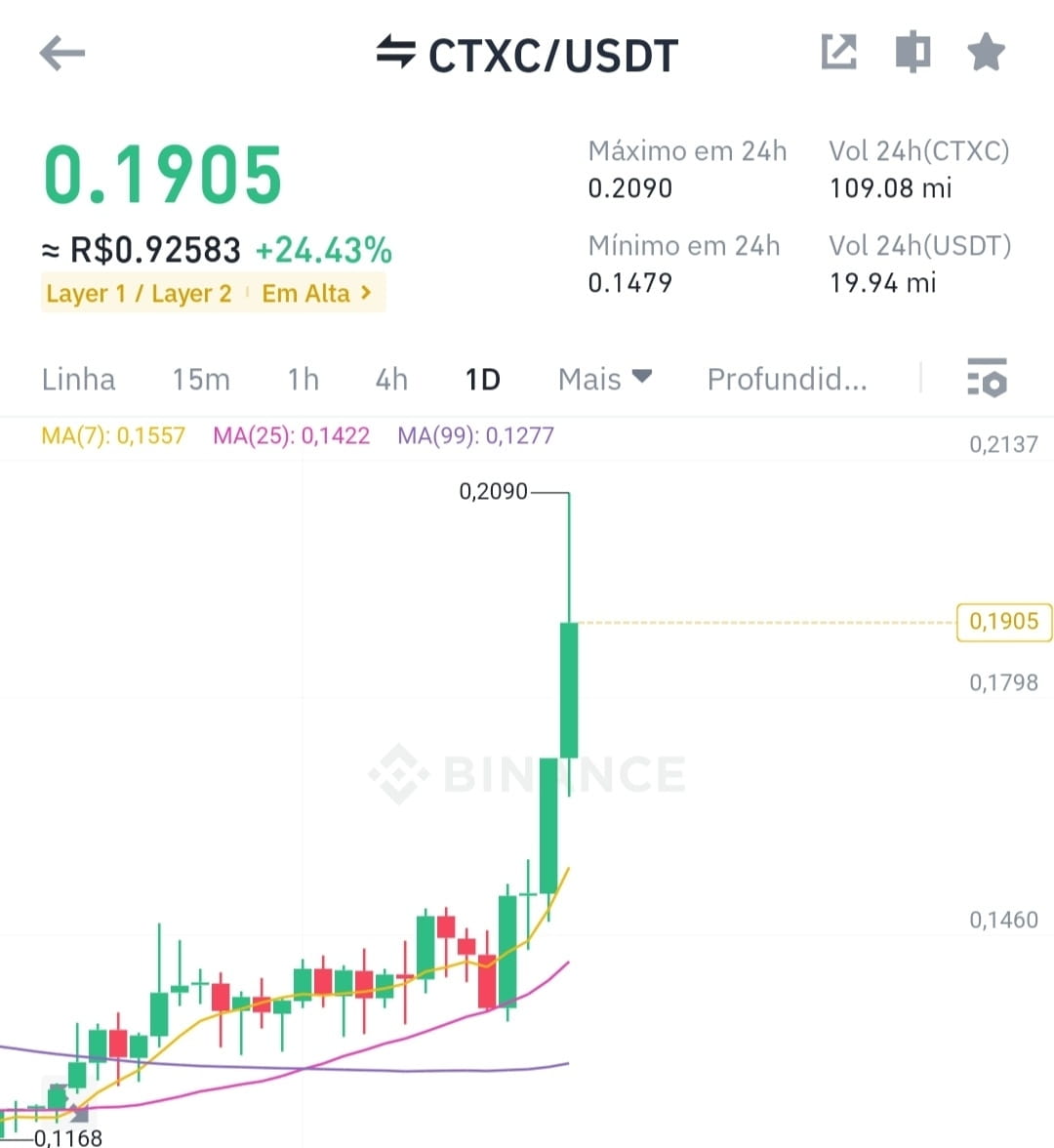Click the 1h interval button
This screenshot has width=1054, height=1148.
(302, 379)
